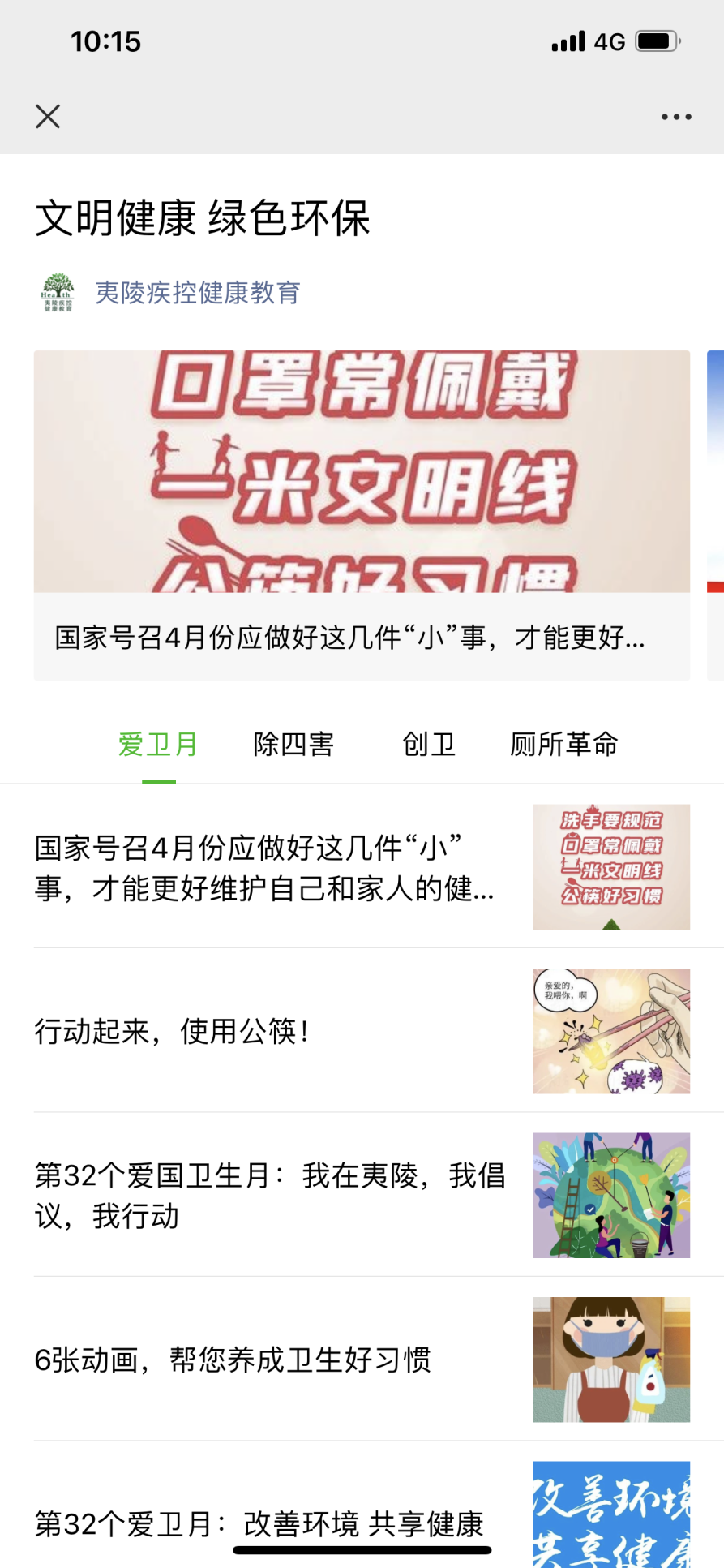Switch to the 除四害 tab
724x1568 pixels.
293,745
